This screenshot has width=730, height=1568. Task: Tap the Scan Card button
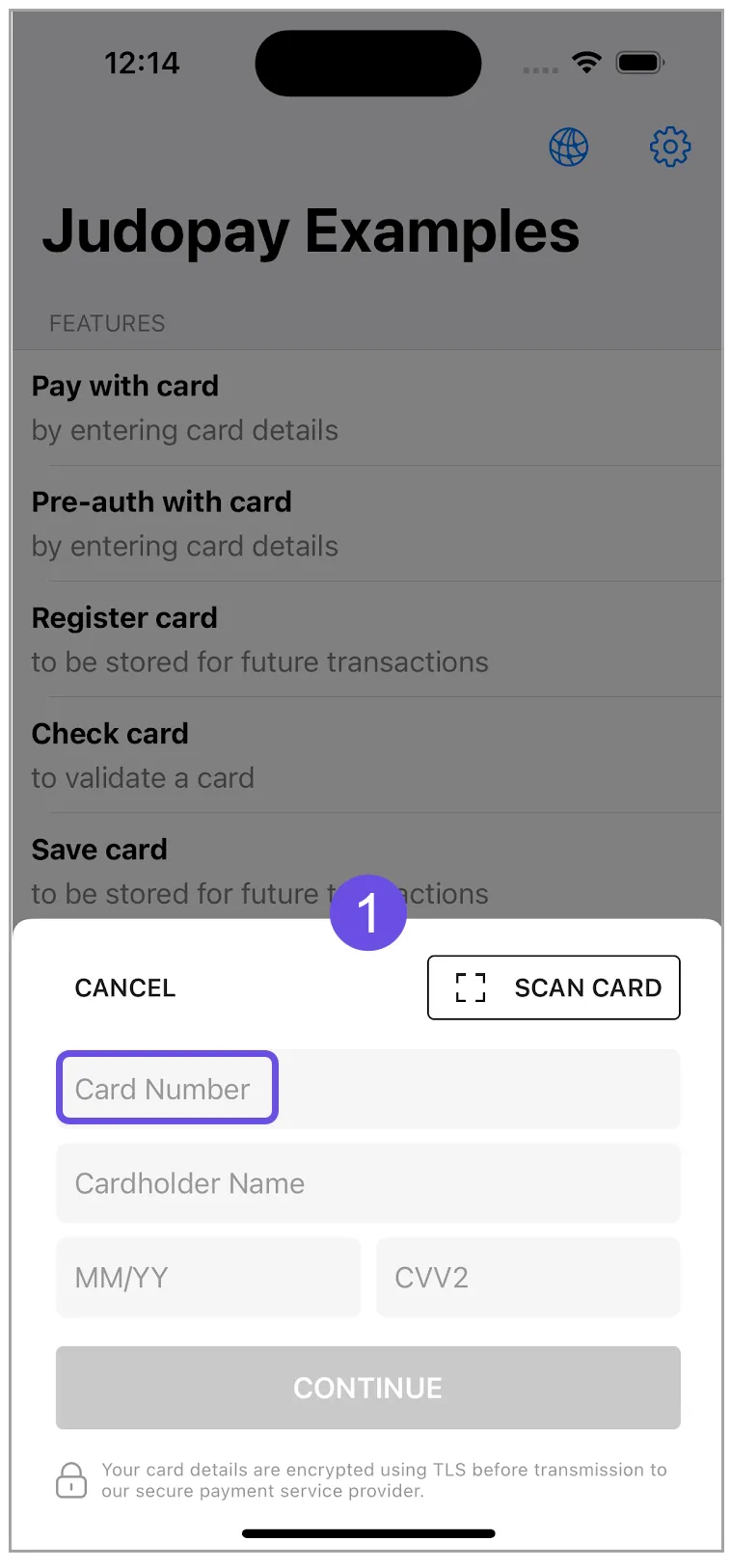(x=554, y=987)
